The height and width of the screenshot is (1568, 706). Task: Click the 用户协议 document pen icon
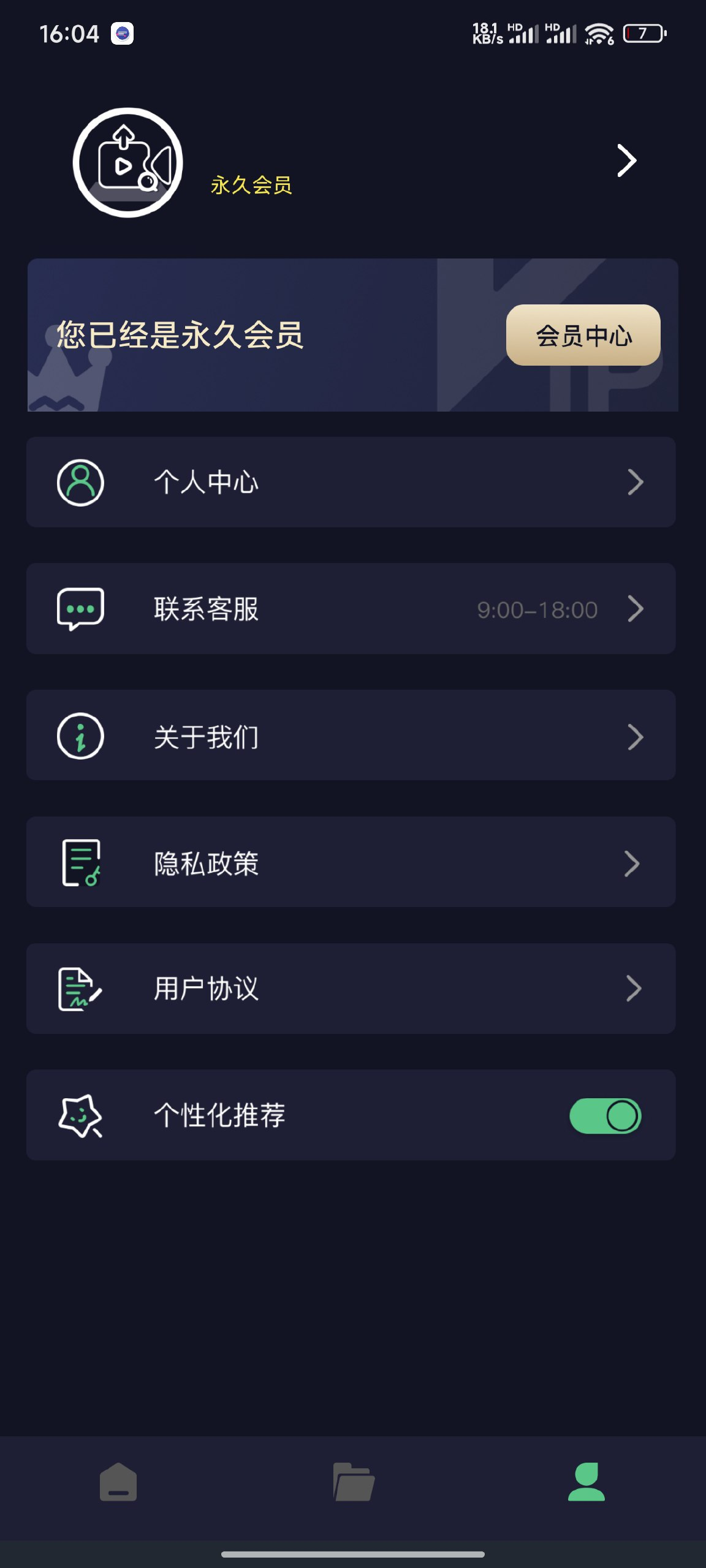coord(80,989)
